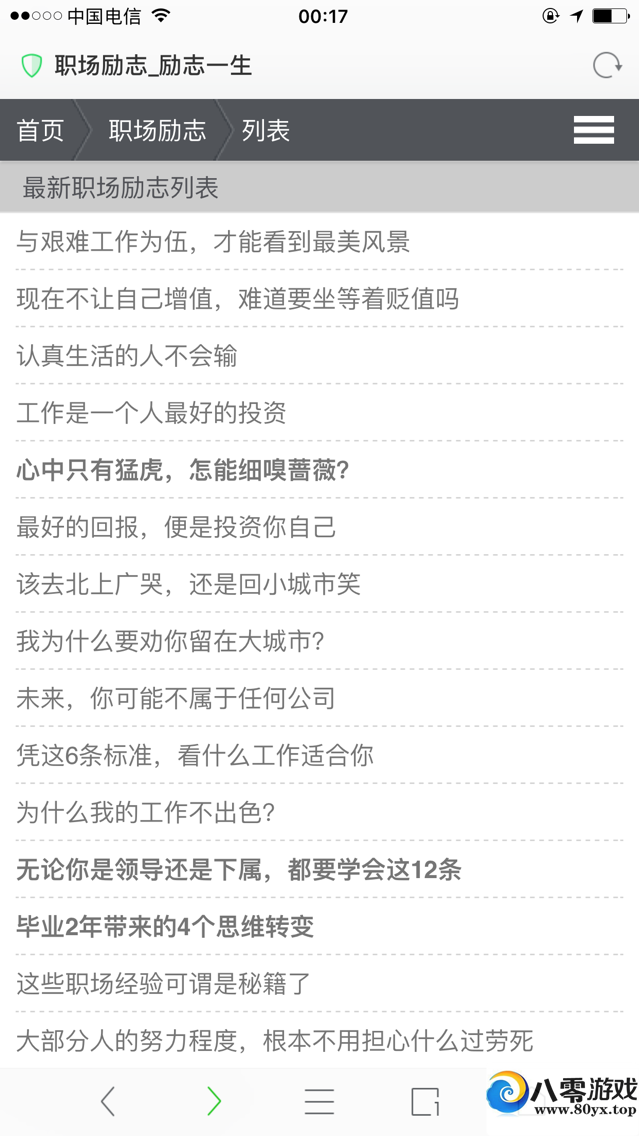The width and height of the screenshot is (639, 1136).
Task: Open article 认真生活的人不会输
Action: (126, 356)
